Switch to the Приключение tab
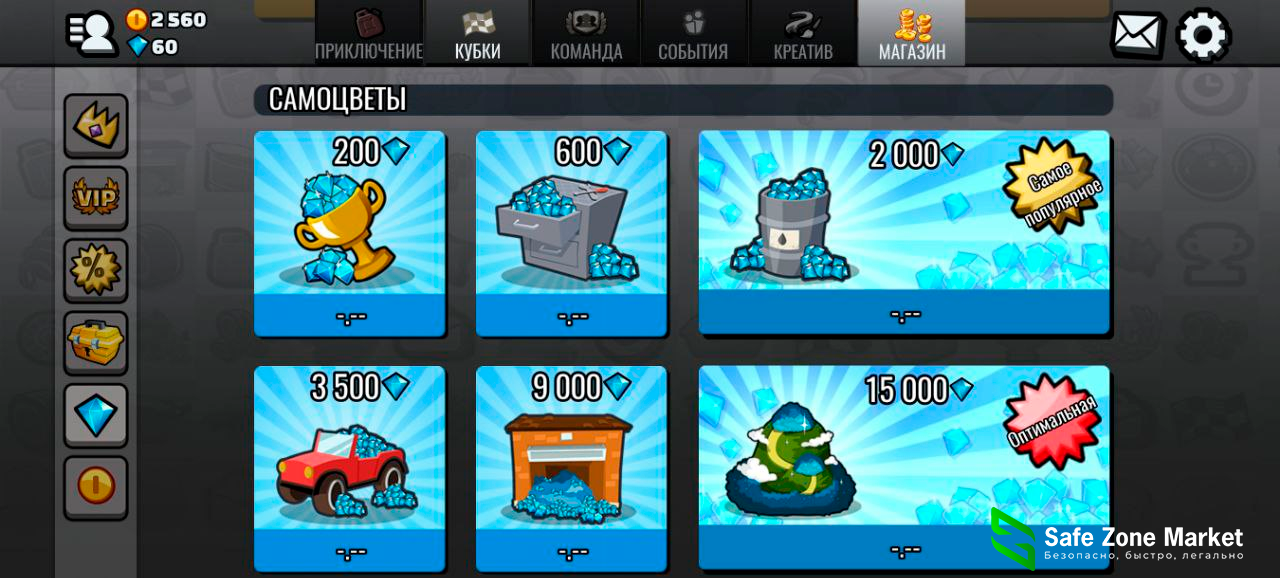This screenshot has width=1280, height=578. [x=369, y=35]
